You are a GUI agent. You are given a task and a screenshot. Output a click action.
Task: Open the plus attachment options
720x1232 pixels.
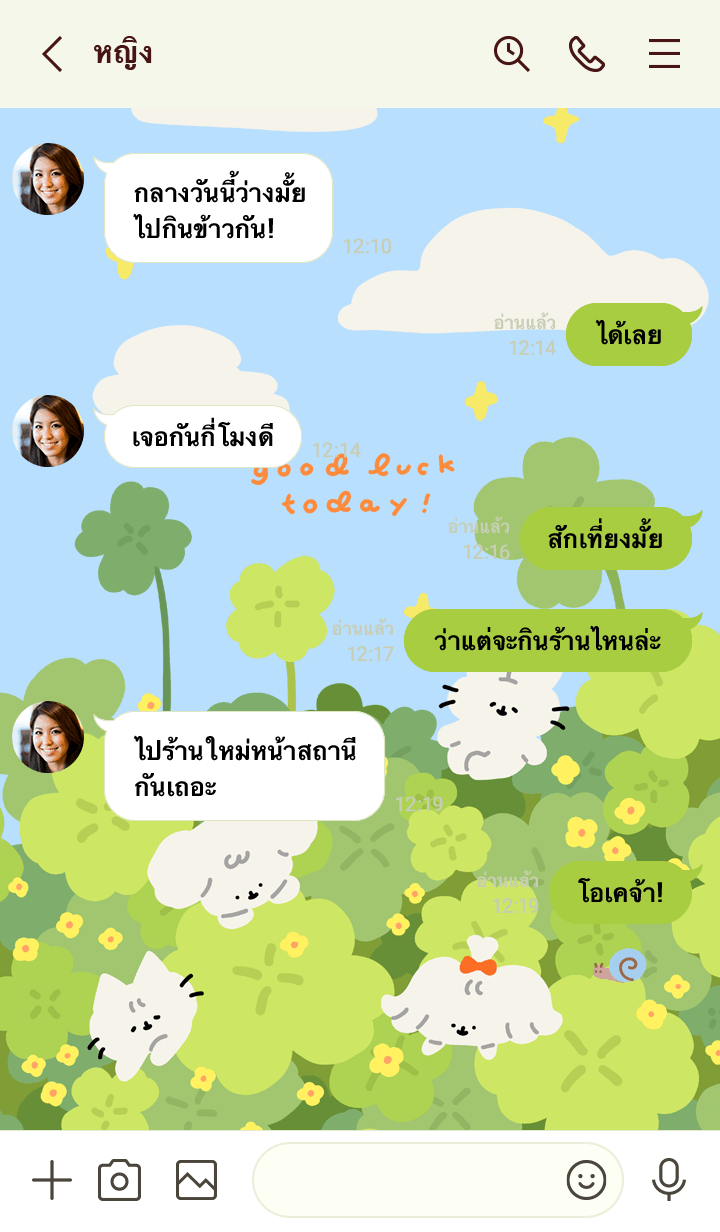click(x=52, y=1181)
